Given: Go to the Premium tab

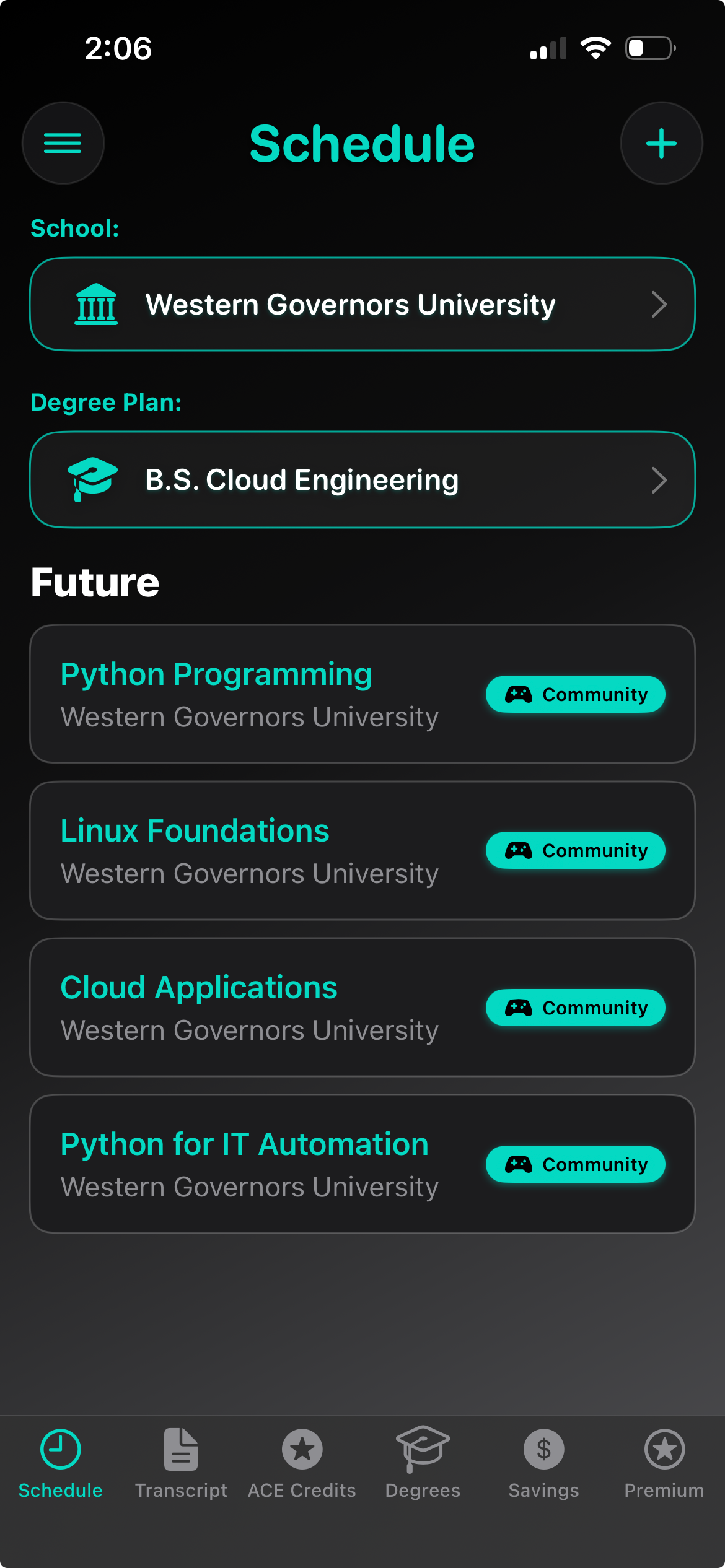Looking at the screenshot, I should coord(664,1463).
